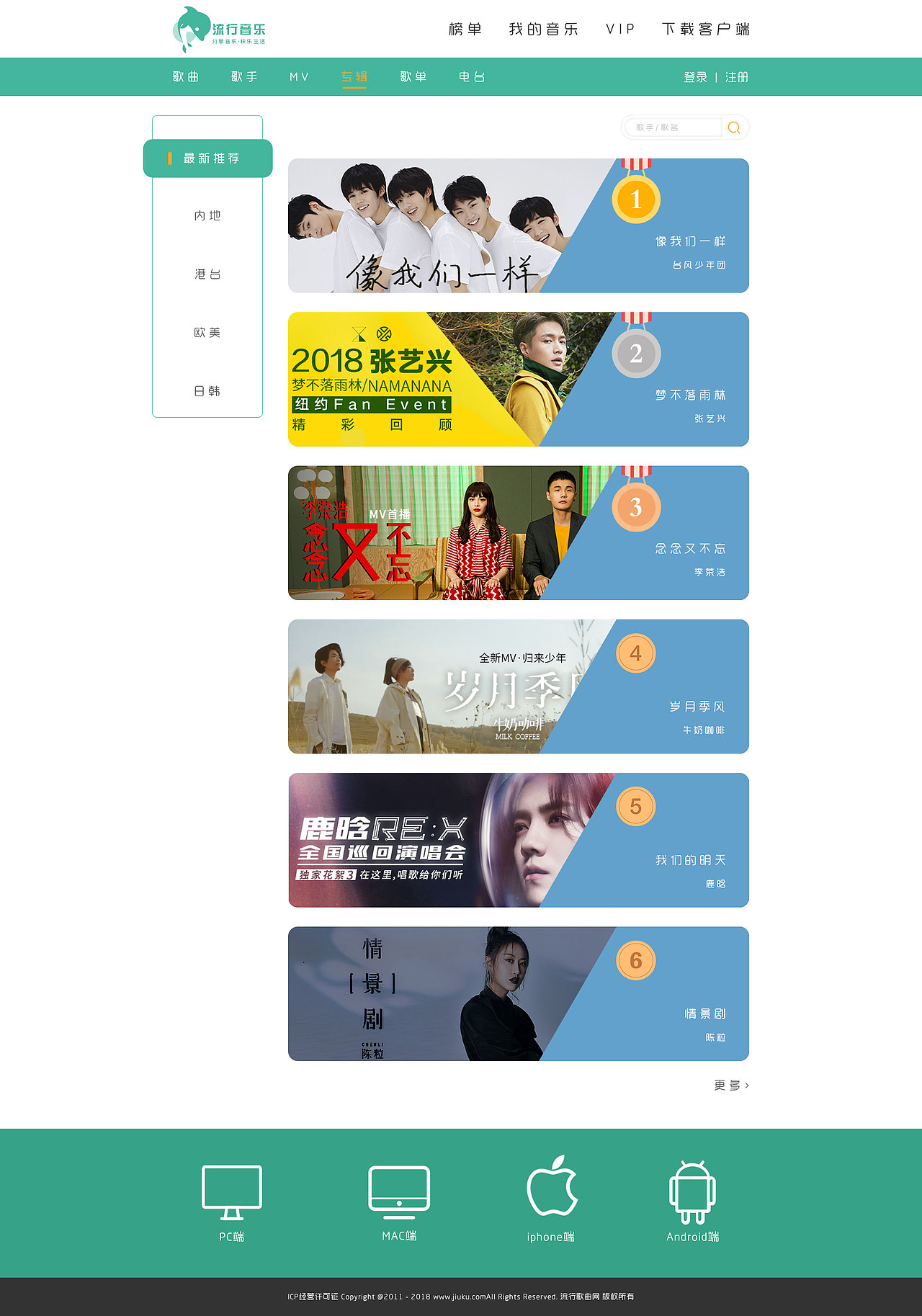The image size is (922, 1316).
Task: Switch to the 歌曲 tab
Action: tap(186, 77)
